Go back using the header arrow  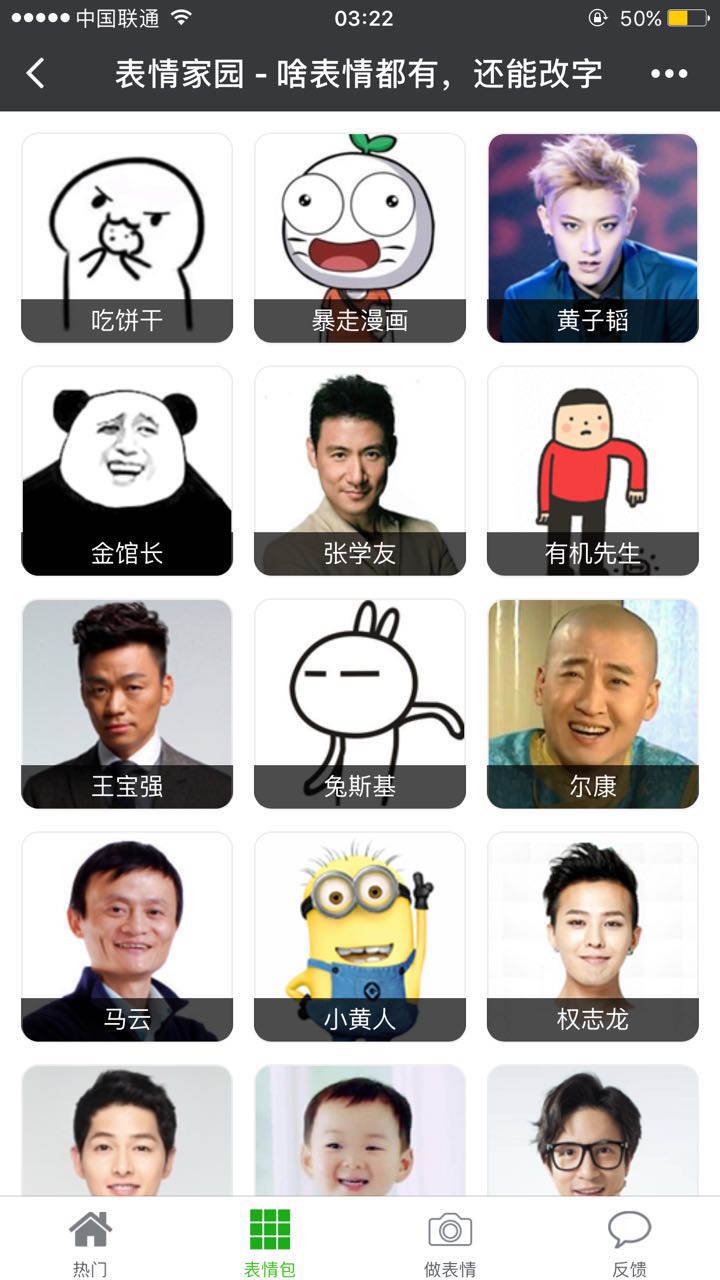pyautogui.click(x=36, y=73)
